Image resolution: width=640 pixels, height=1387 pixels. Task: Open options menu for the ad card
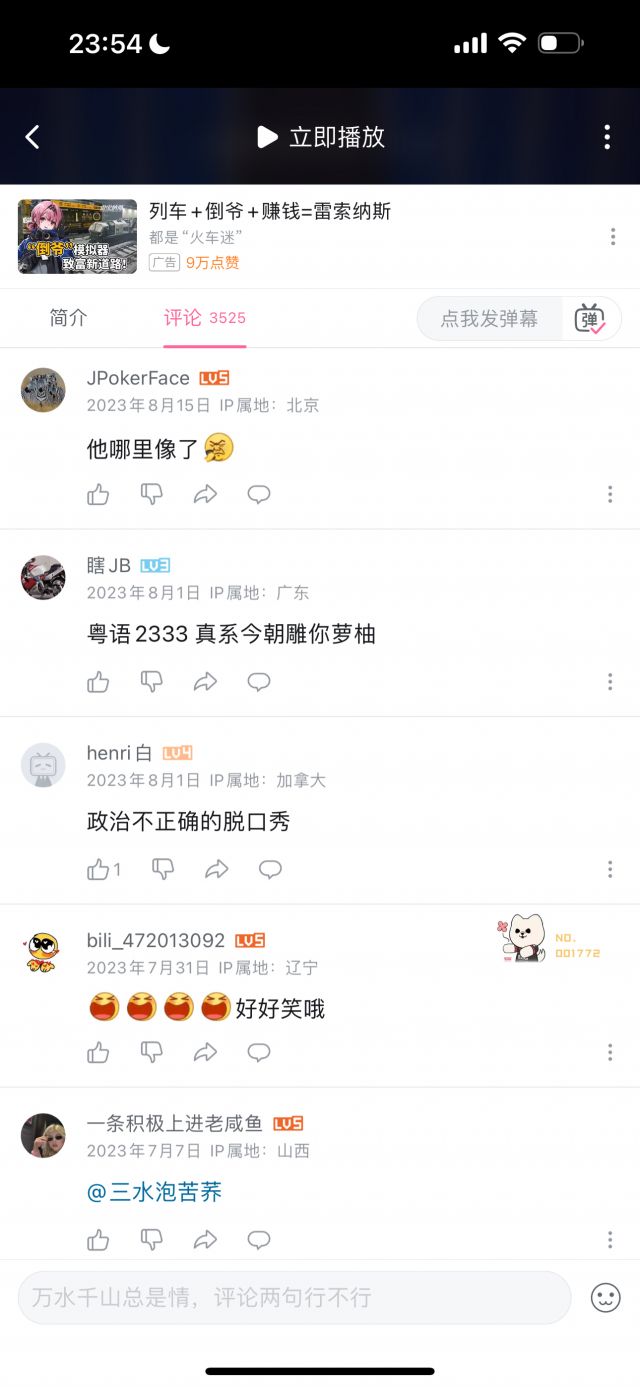613,237
